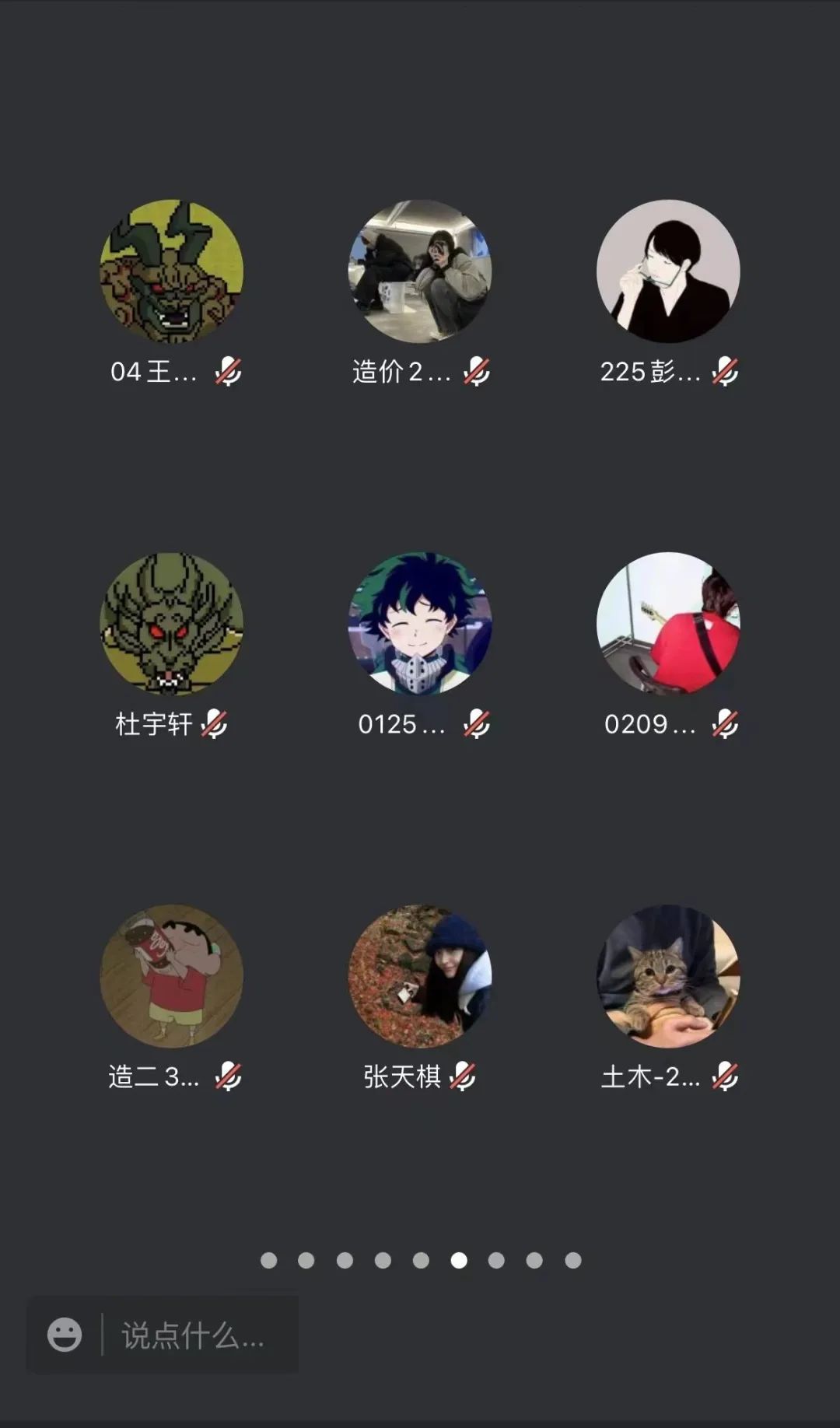This screenshot has width=840, height=1428.
Task: Jump to the last page indicator dot
Action: click(572, 1260)
